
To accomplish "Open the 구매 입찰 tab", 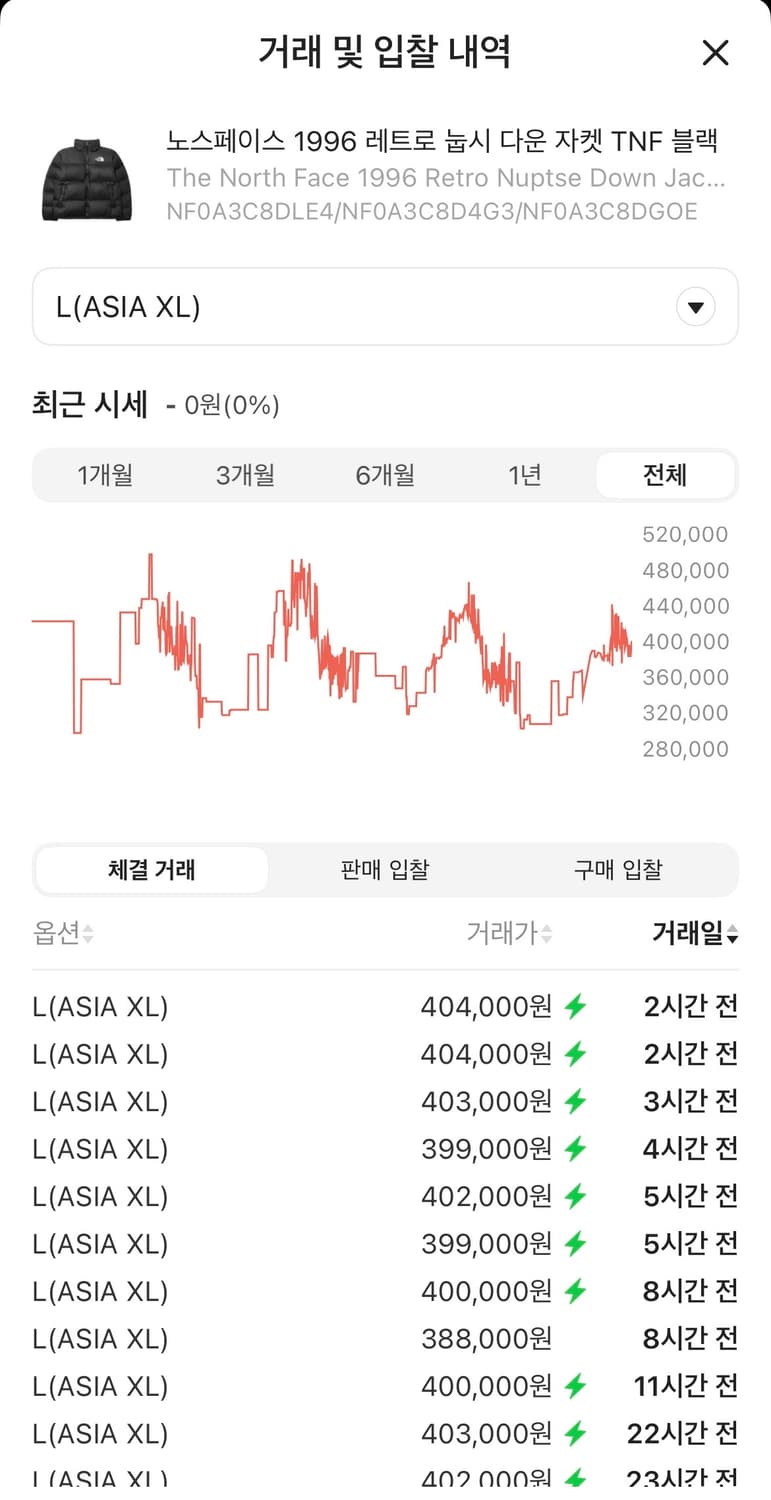I will [x=618, y=870].
